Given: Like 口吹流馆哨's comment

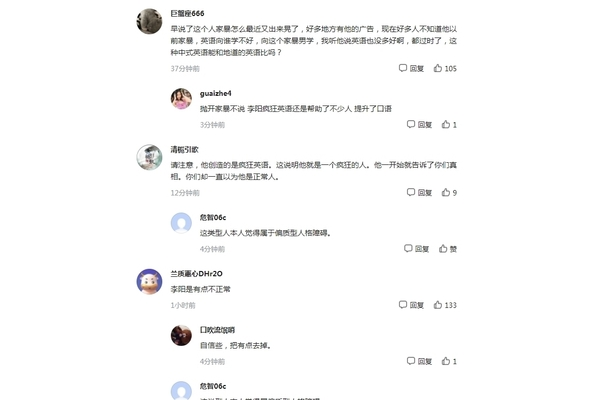Looking at the screenshot, I should (446, 361).
